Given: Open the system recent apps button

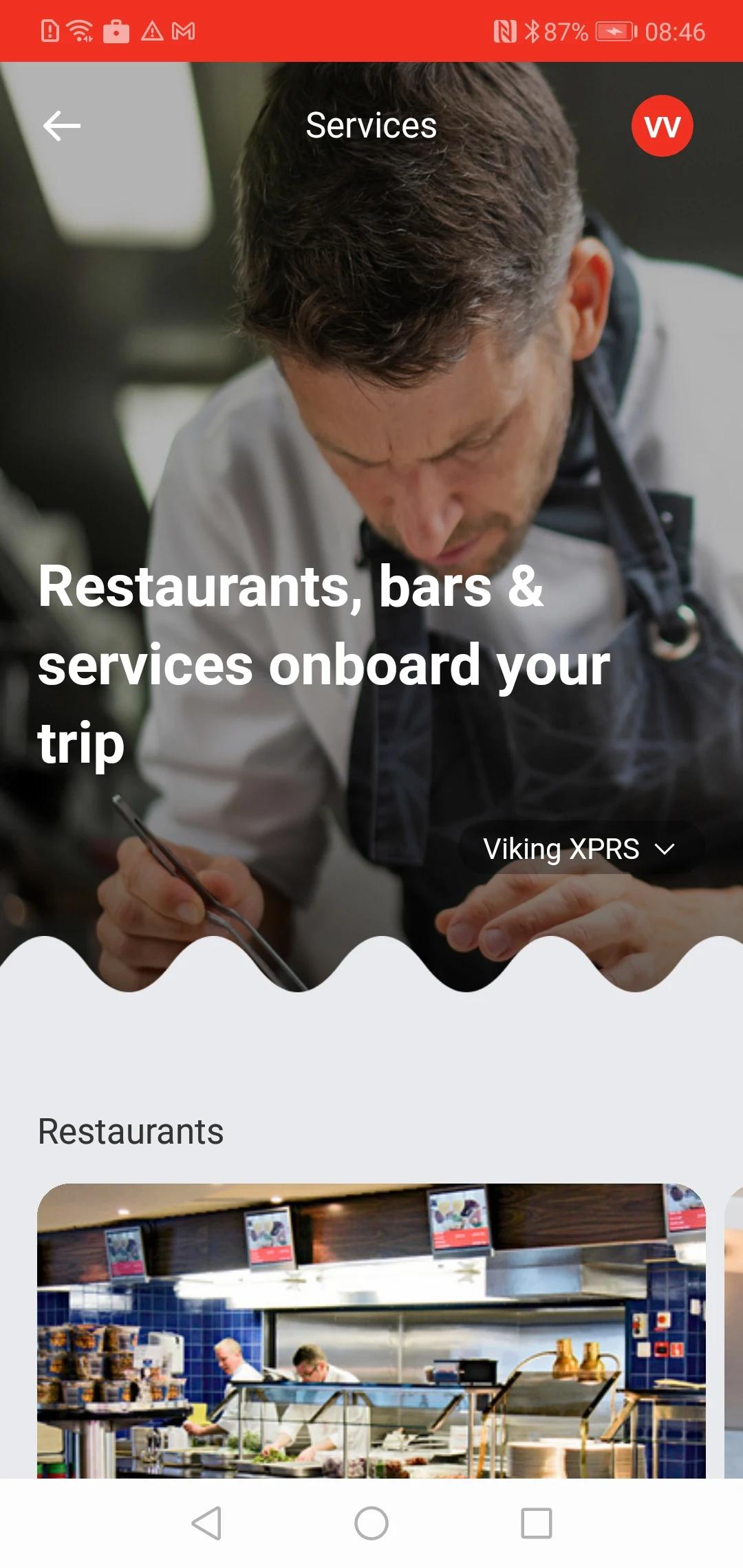Looking at the screenshot, I should pyautogui.click(x=537, y=1523).
